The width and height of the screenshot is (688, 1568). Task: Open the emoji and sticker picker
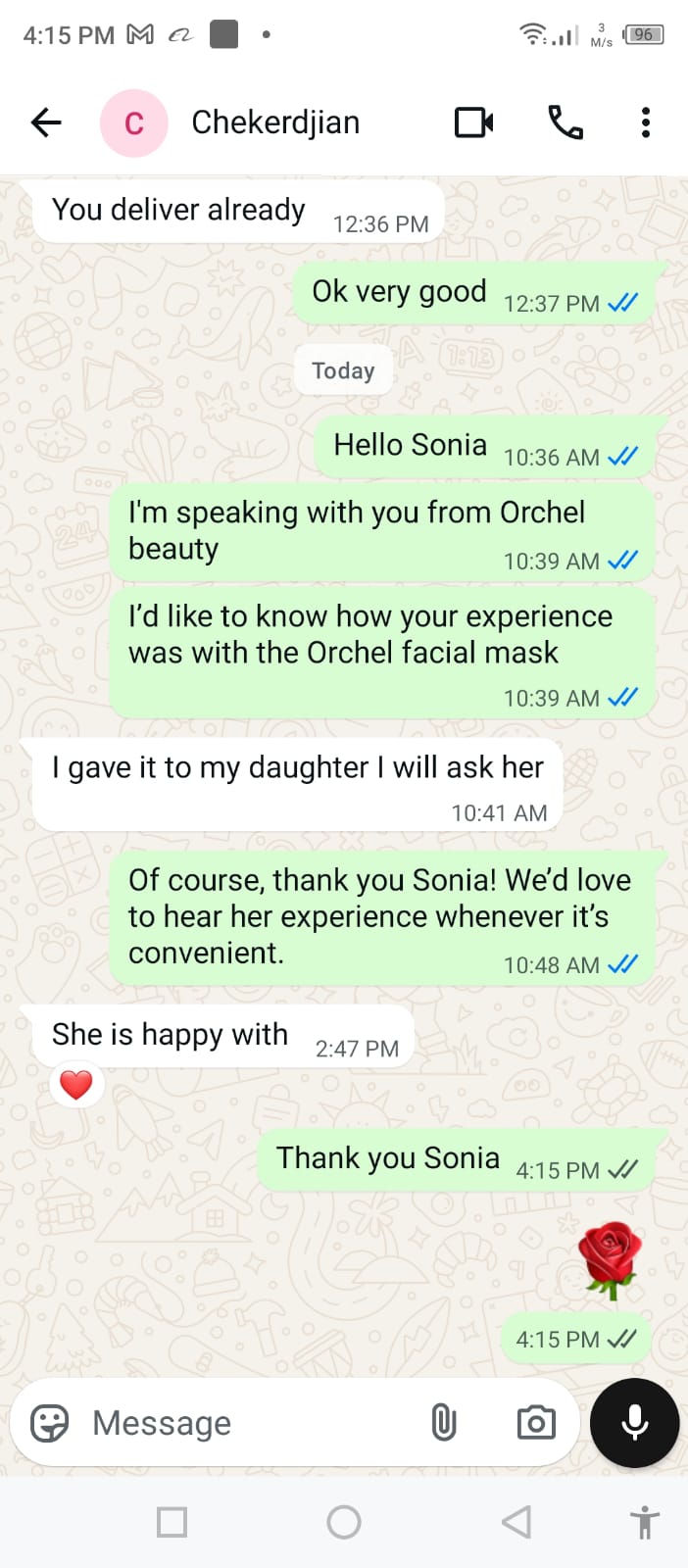[x=50, y=1423]
